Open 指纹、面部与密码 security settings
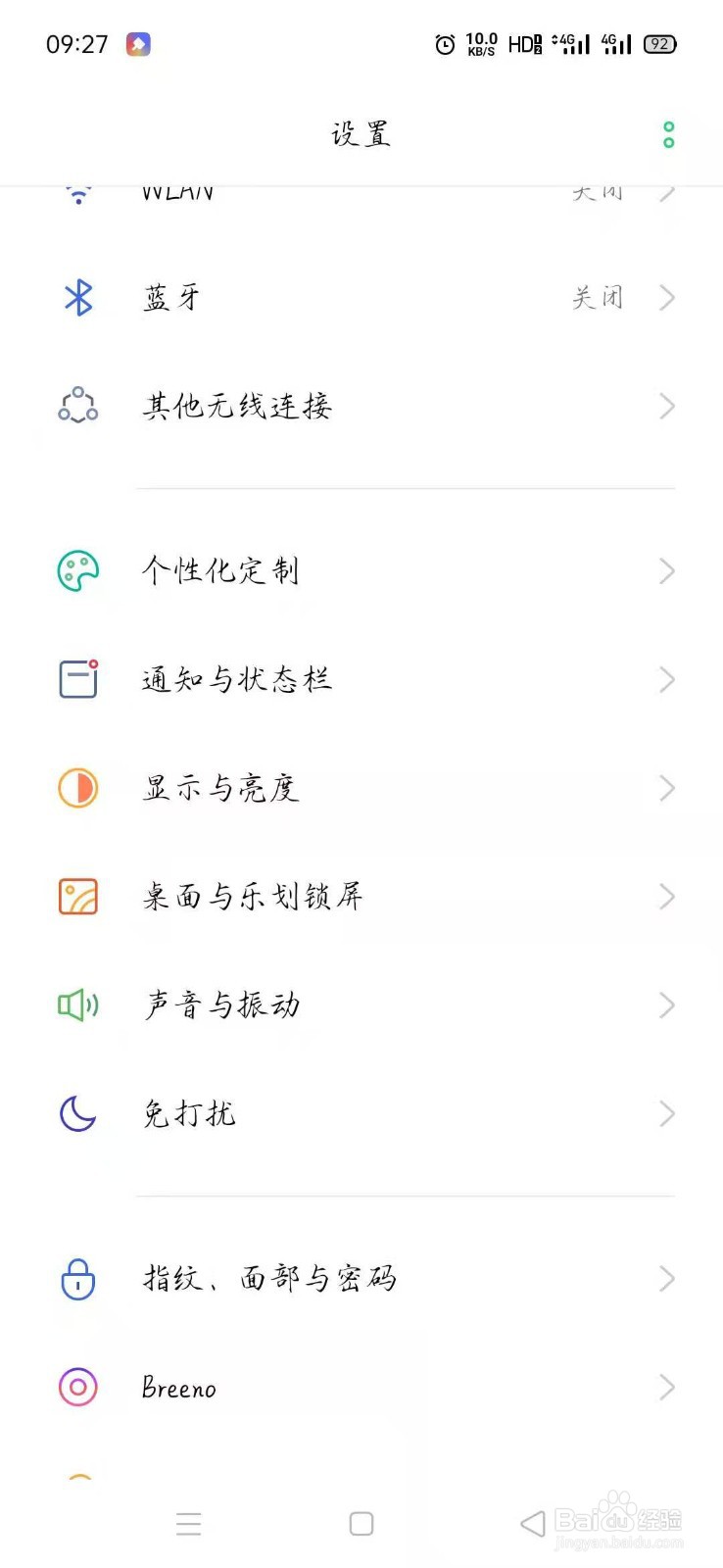The image size is (723, 1568). [361, 1279]
